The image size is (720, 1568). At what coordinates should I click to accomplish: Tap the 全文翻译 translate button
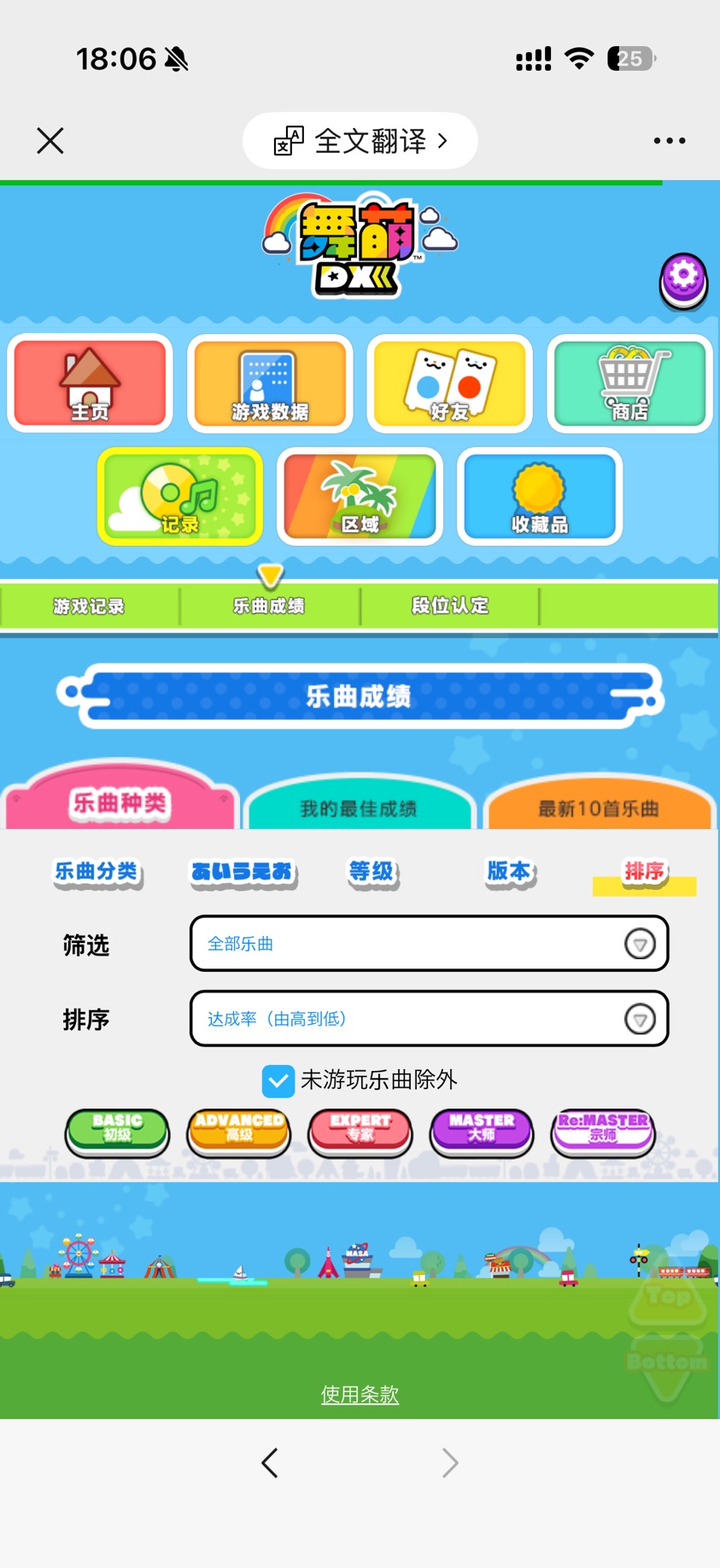pos(360,141)
